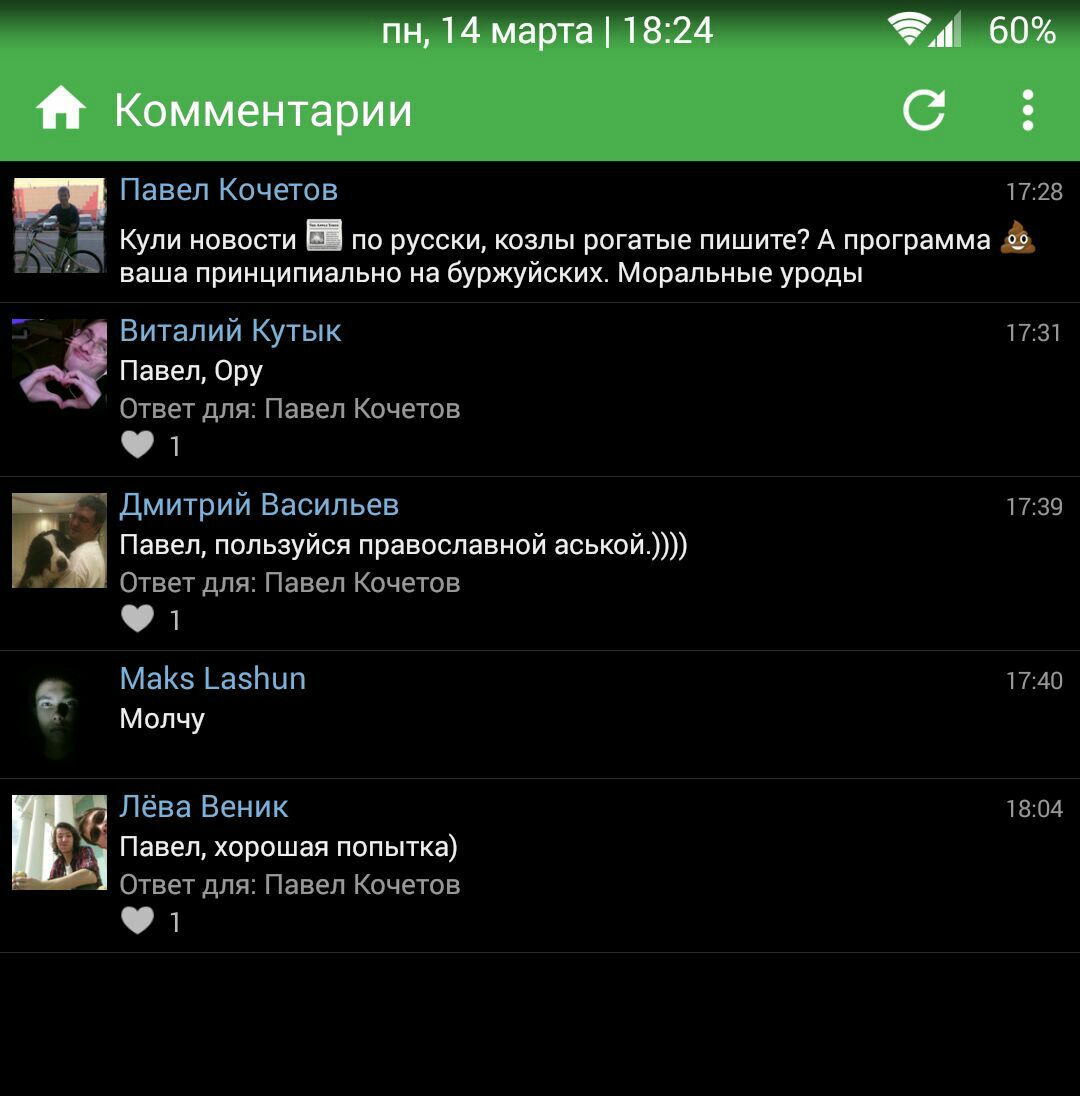Tap Дмитрий Васильев's avatar with the dog

click(59, 540)
